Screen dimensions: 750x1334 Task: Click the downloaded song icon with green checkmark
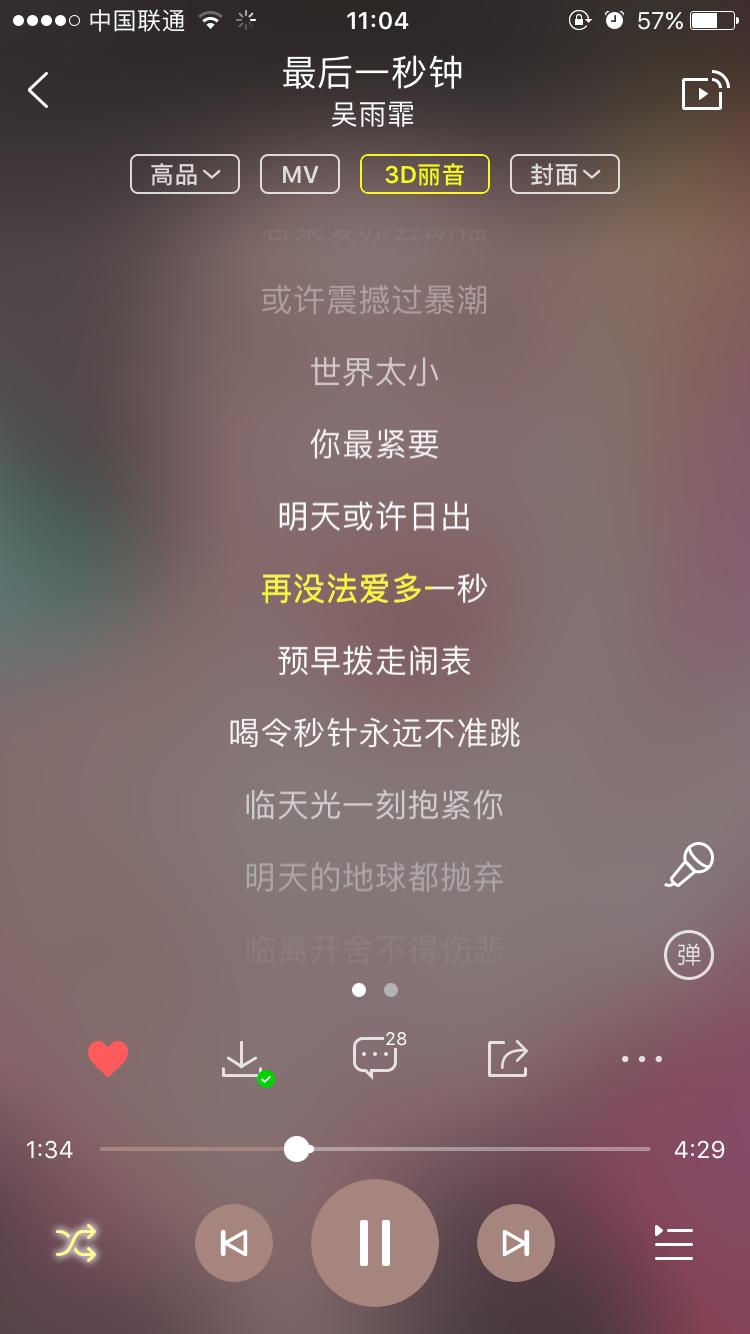241,1058
